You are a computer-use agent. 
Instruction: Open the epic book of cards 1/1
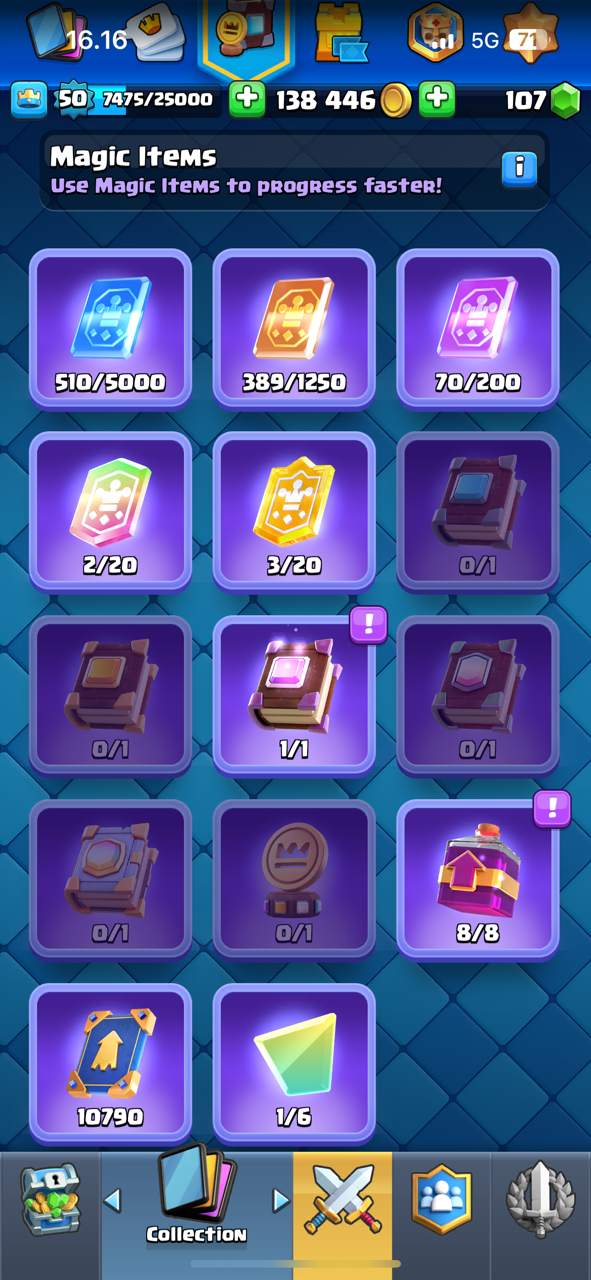pos(294,696)
